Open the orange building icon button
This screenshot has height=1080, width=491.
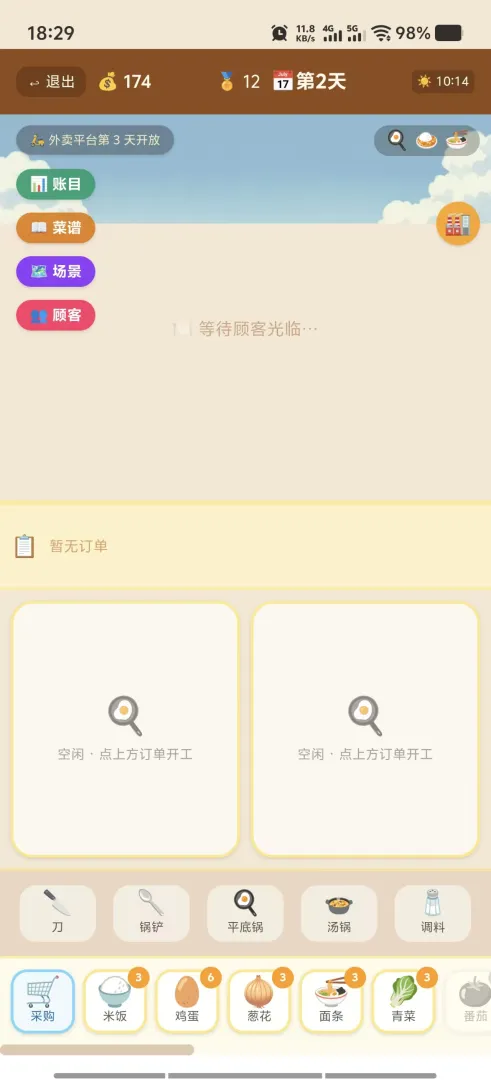(458, 224)
